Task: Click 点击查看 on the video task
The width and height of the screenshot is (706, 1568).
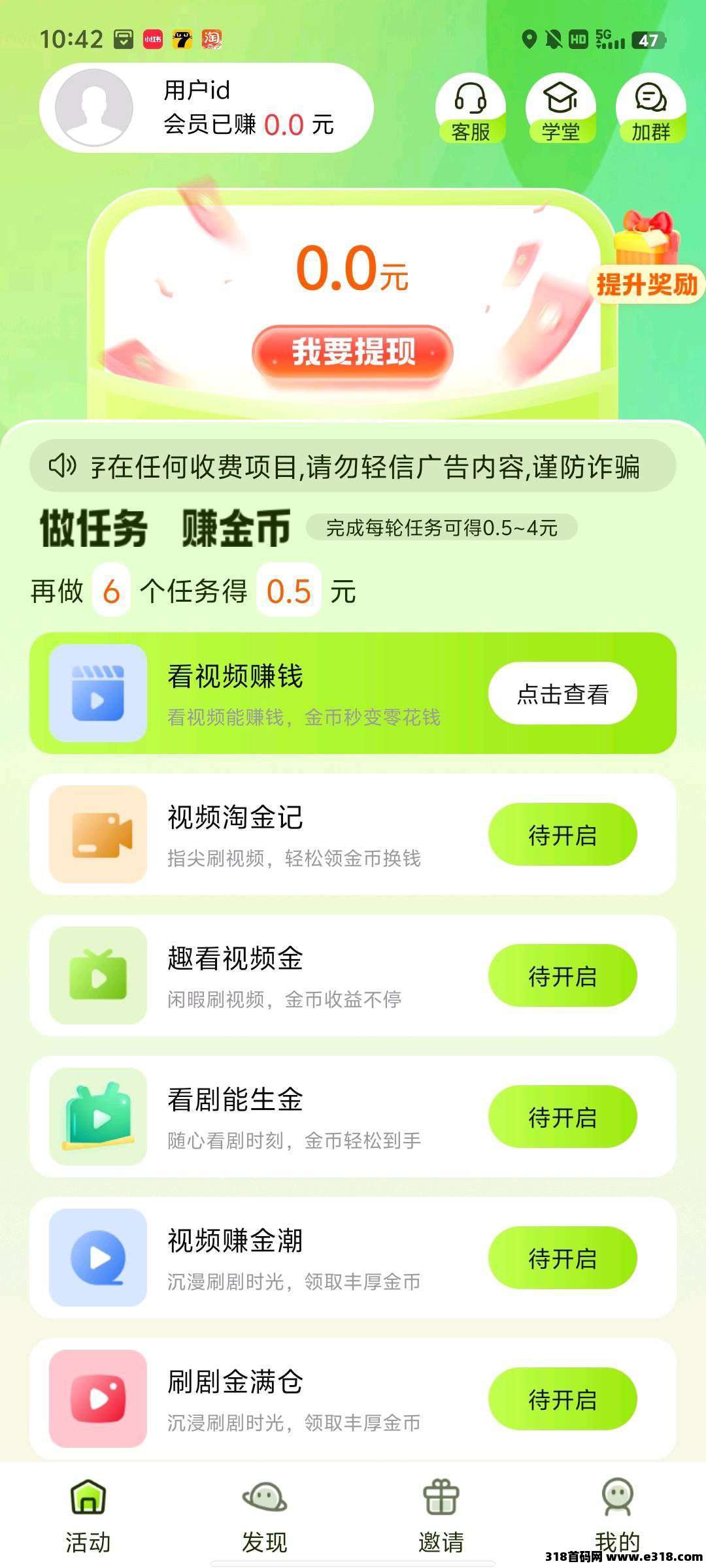Action: pos(563,694)
